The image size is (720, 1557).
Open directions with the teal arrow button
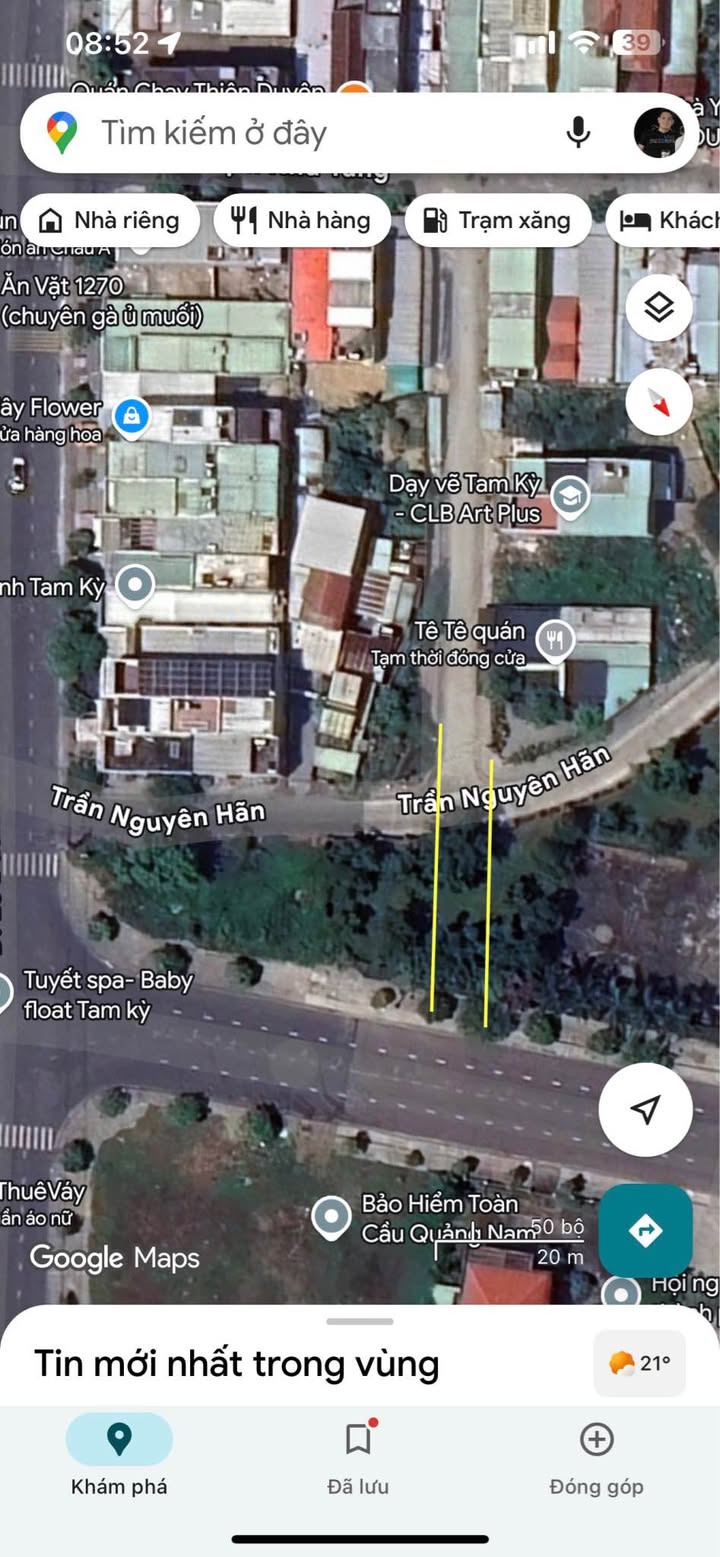645,1230
